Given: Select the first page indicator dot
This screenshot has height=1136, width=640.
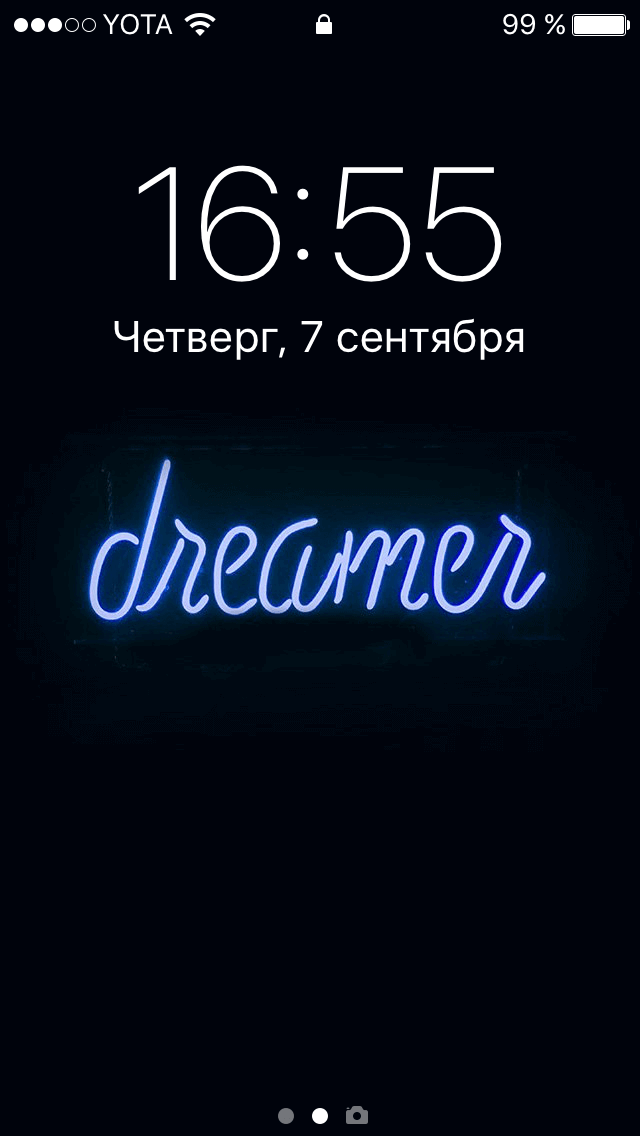Looking at the screenshot, I should 286,1115.
